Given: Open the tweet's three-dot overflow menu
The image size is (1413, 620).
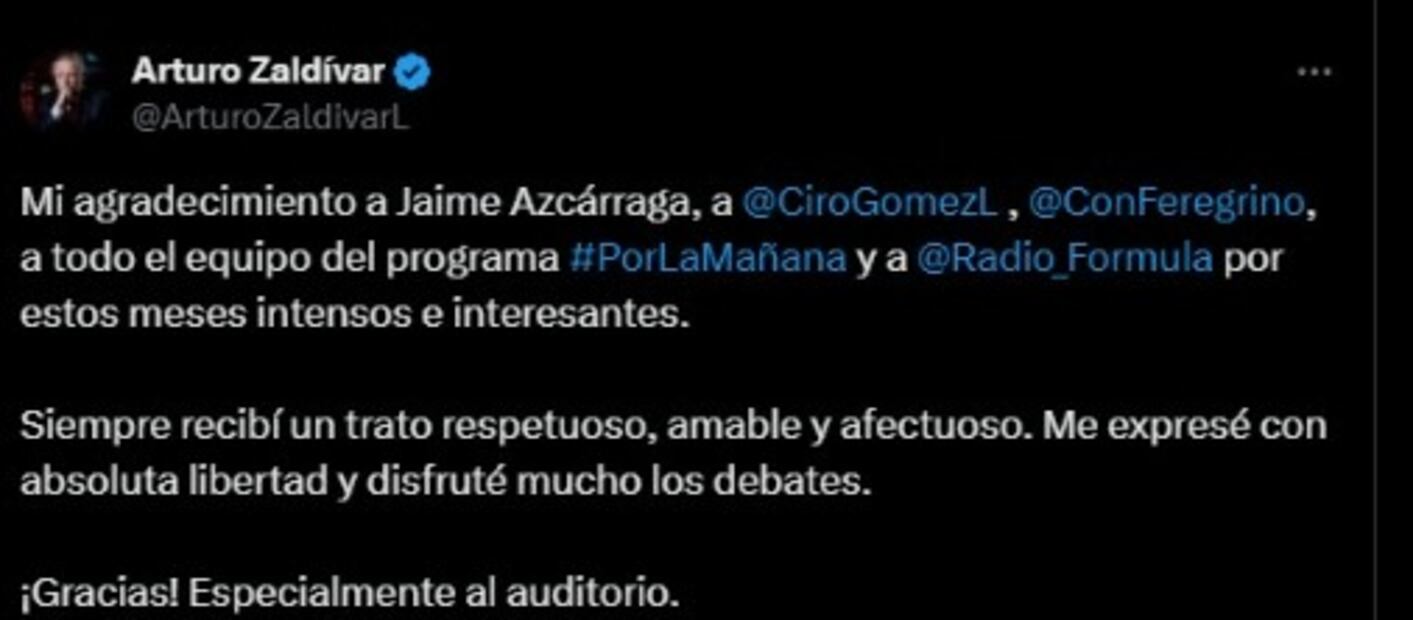Looking at the screenshot, I should tap(1313, 73).
